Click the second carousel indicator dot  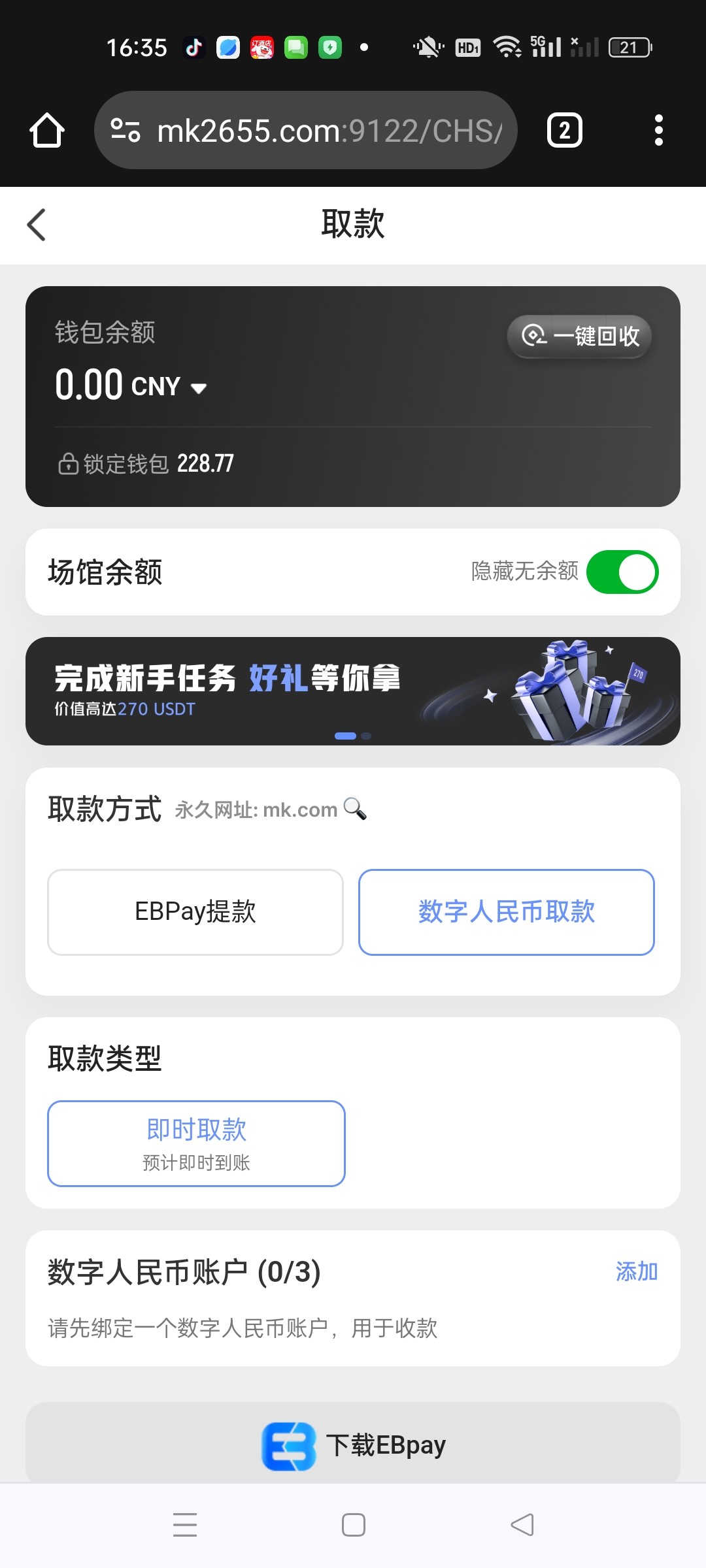click(365, 735)
